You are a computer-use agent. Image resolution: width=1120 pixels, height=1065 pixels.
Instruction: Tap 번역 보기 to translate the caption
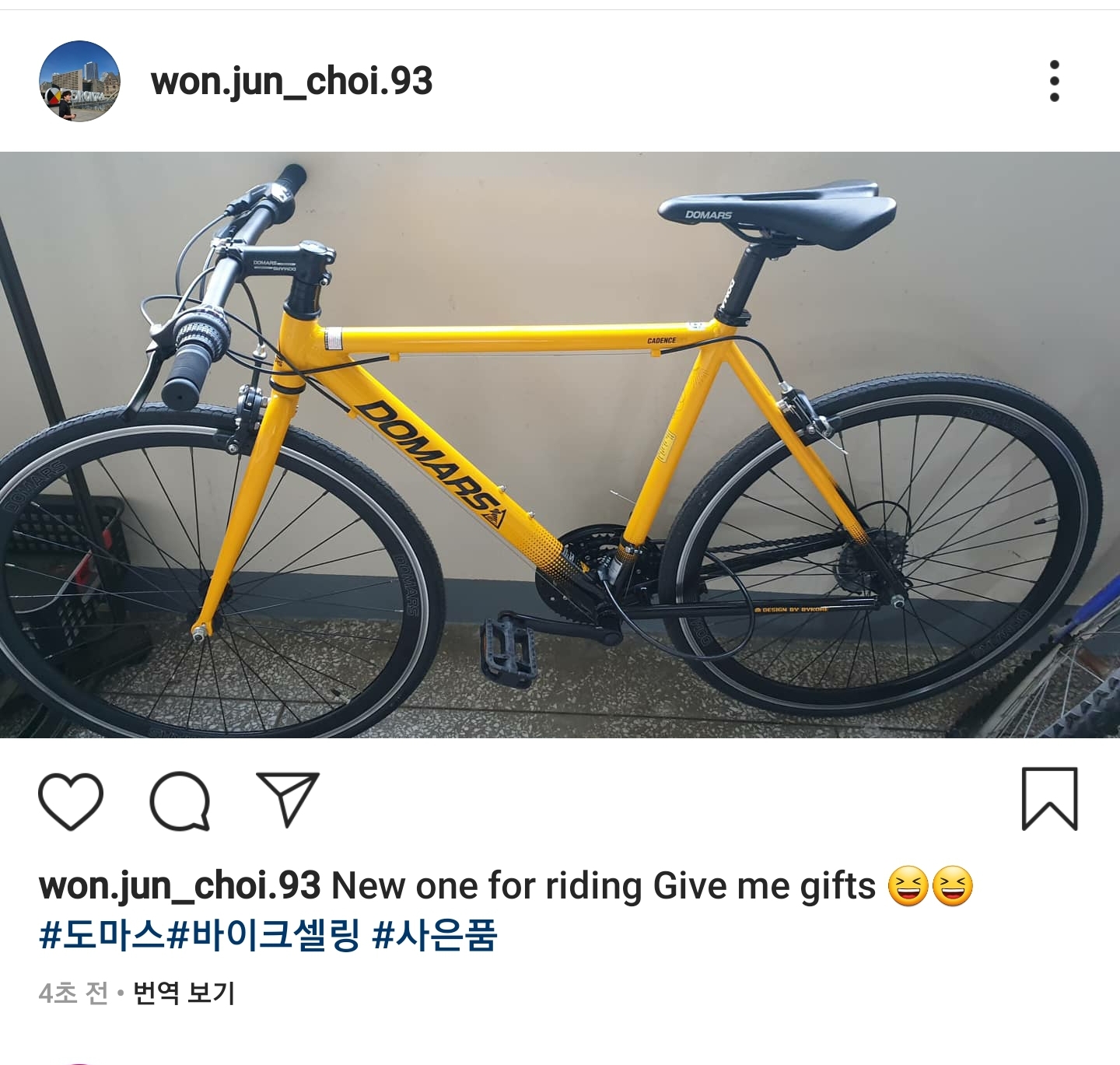(x=184, y=993)
